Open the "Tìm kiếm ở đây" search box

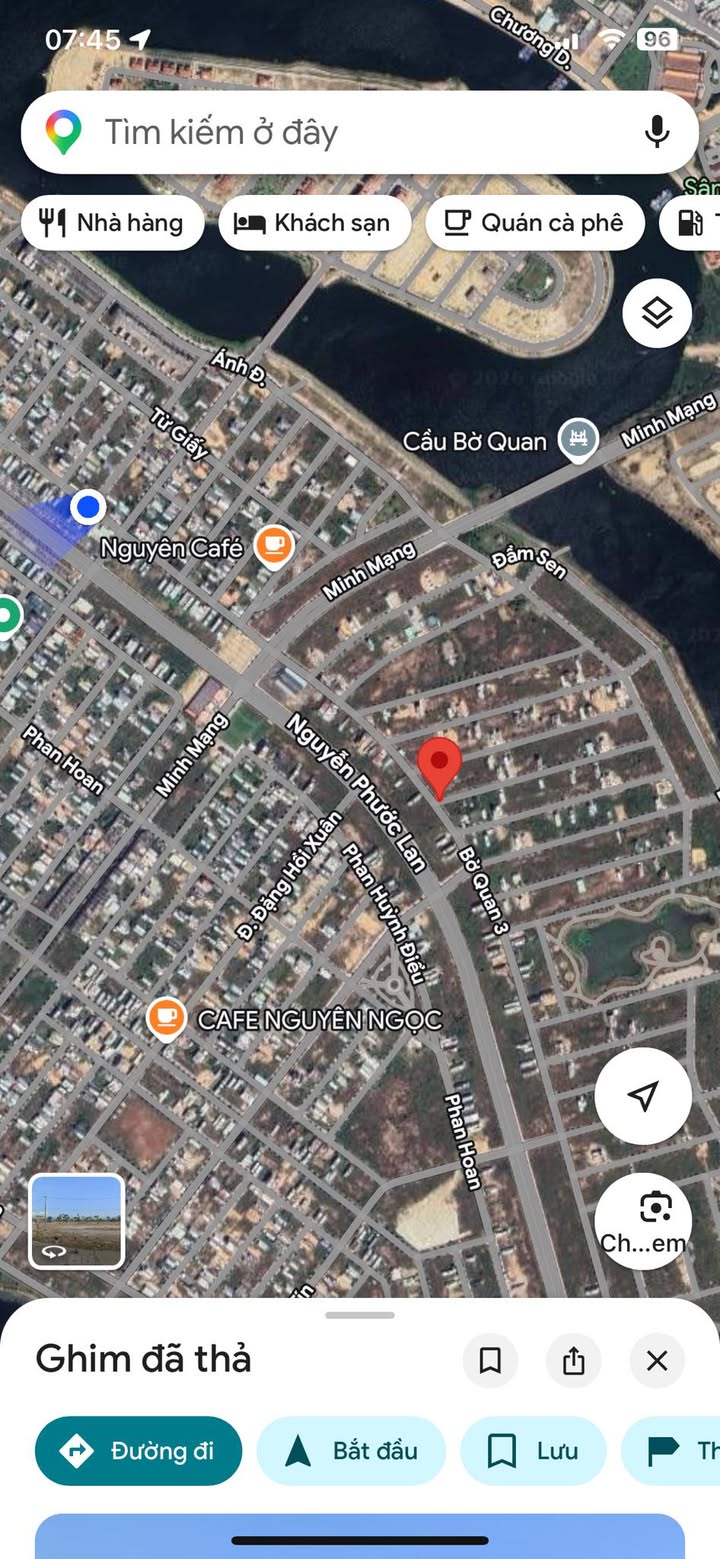330,132
